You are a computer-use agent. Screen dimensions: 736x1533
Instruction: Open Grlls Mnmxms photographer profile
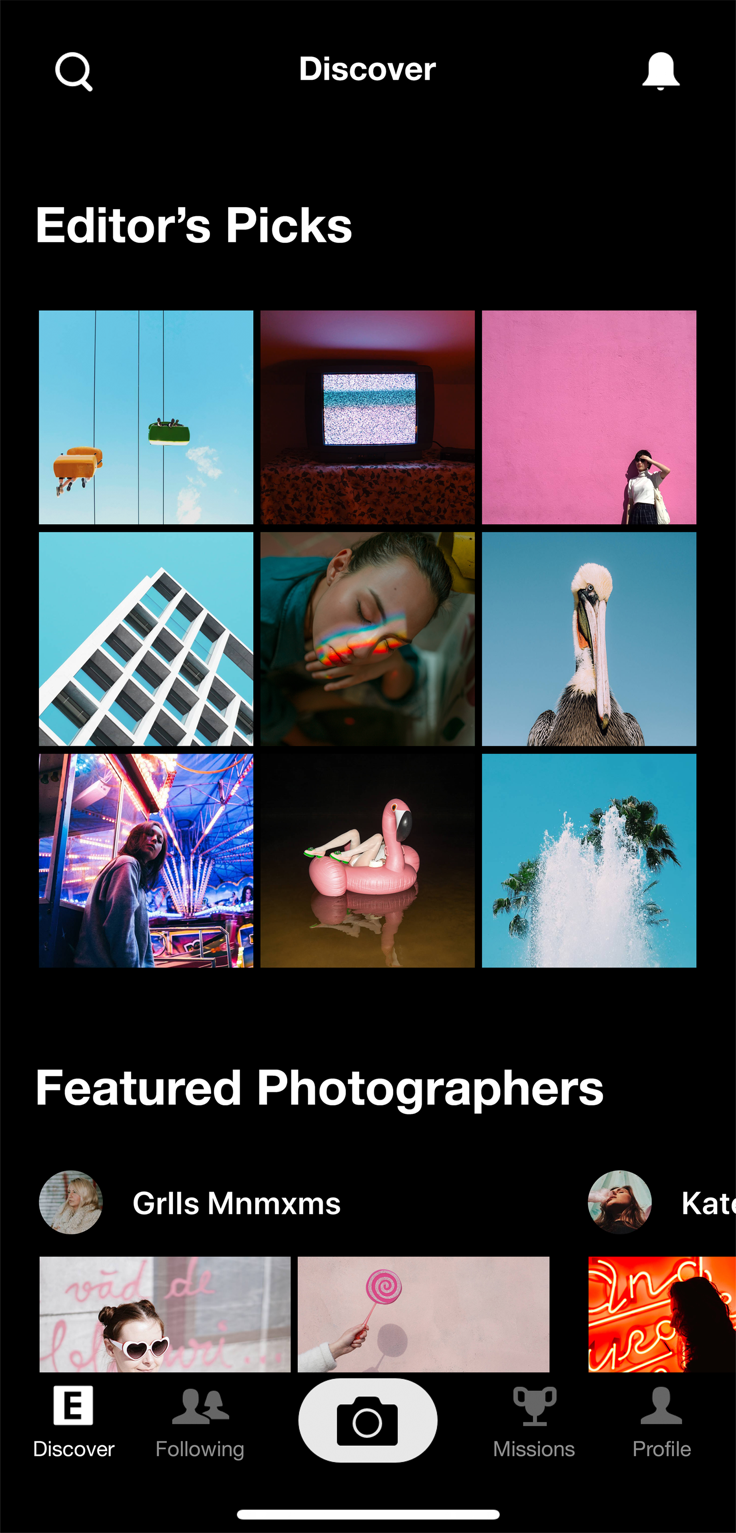click(235, 1203)
